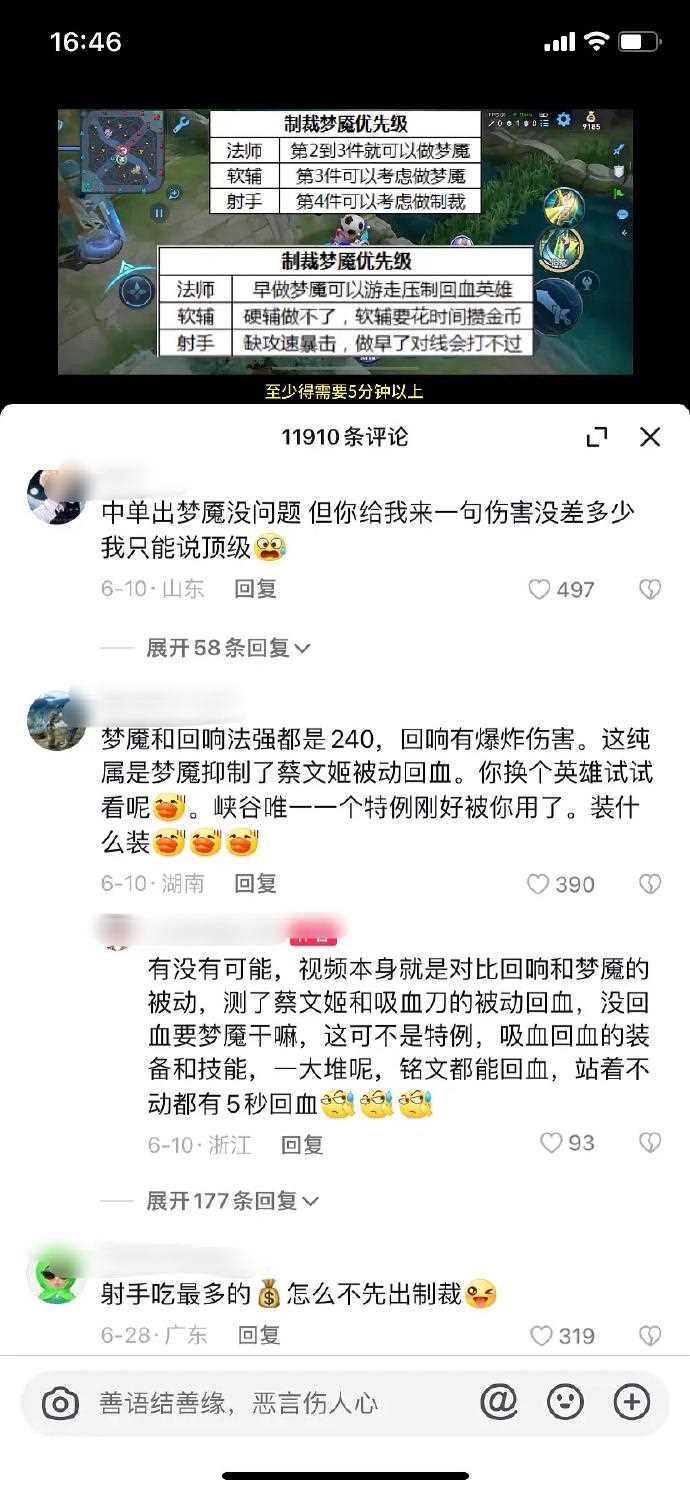This screenshot has height=1493, width=690.
Task: Open the plus attachment options
Action: tap(632, 1402)
